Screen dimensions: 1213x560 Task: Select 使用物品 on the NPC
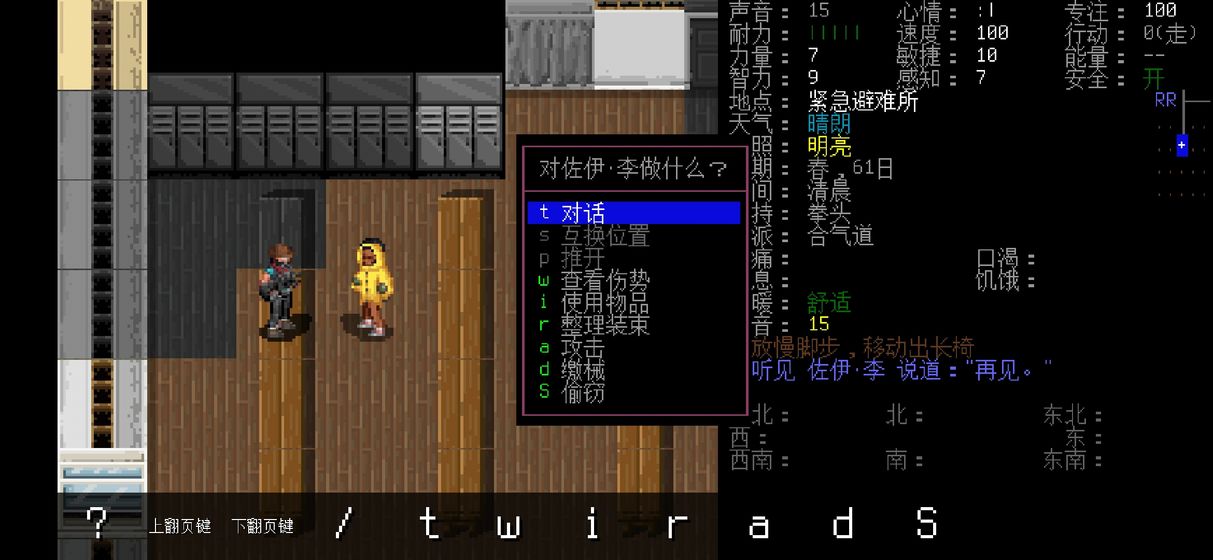point(605,302)
